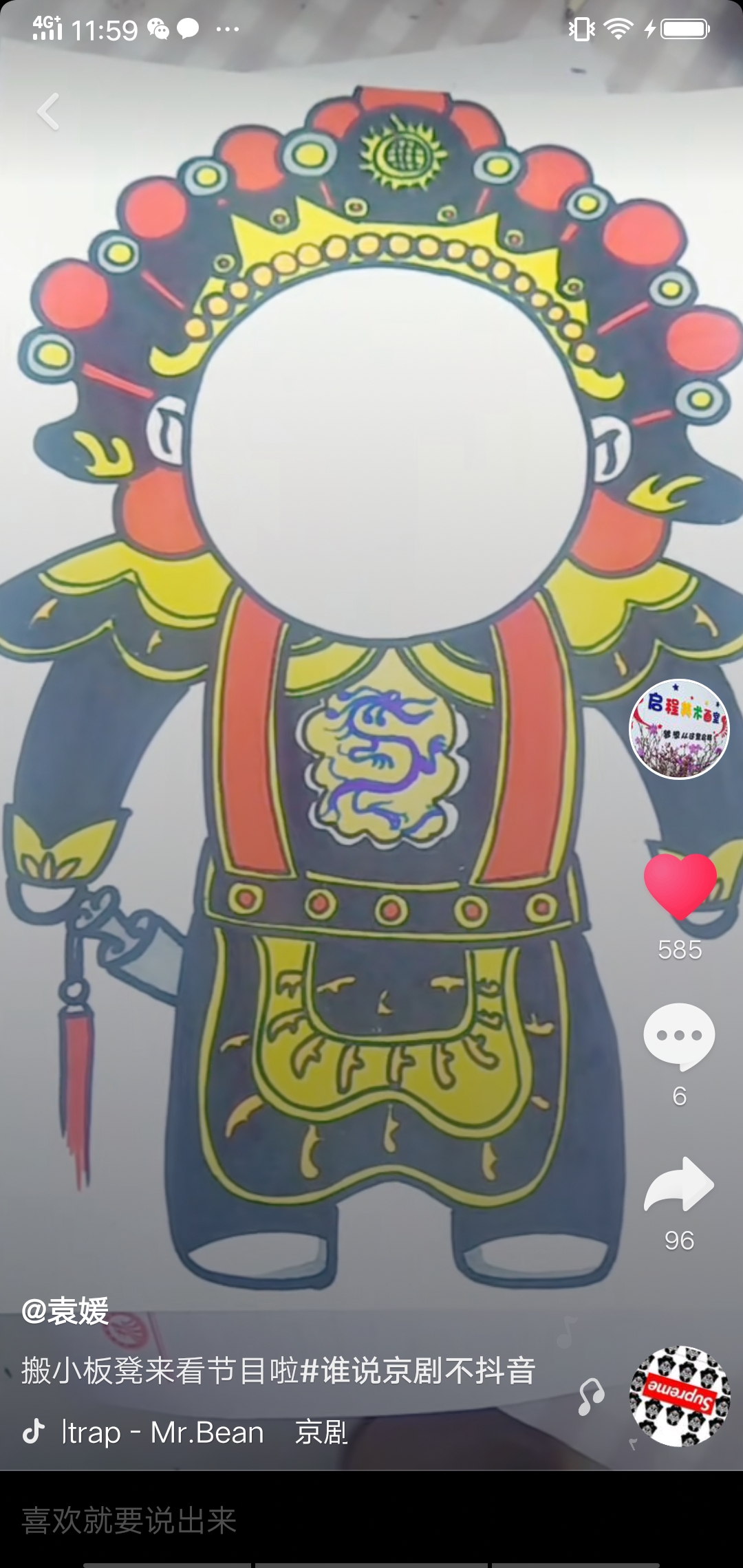Like this video with the heart

pyautogui.click(x=680, y=886)
